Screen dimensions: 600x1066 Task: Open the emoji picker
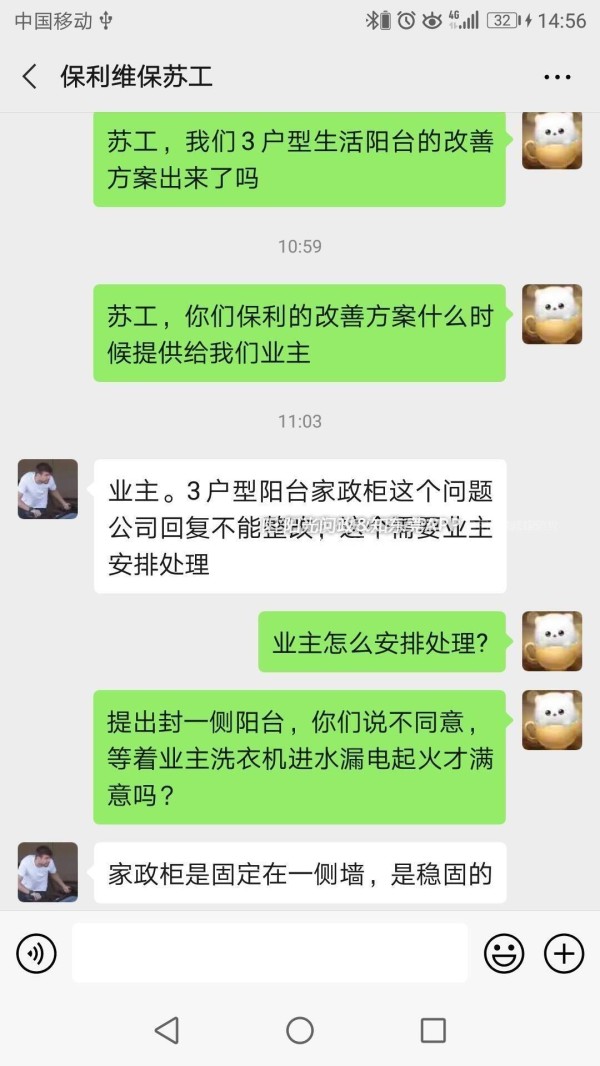point(504,953)
